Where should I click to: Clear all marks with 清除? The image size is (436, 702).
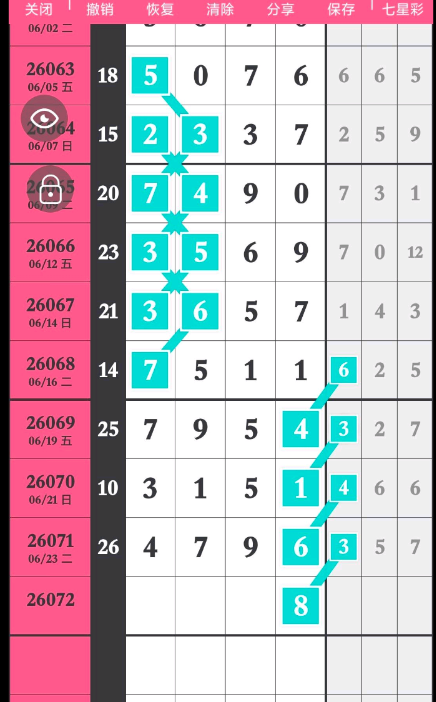point(220,9)
